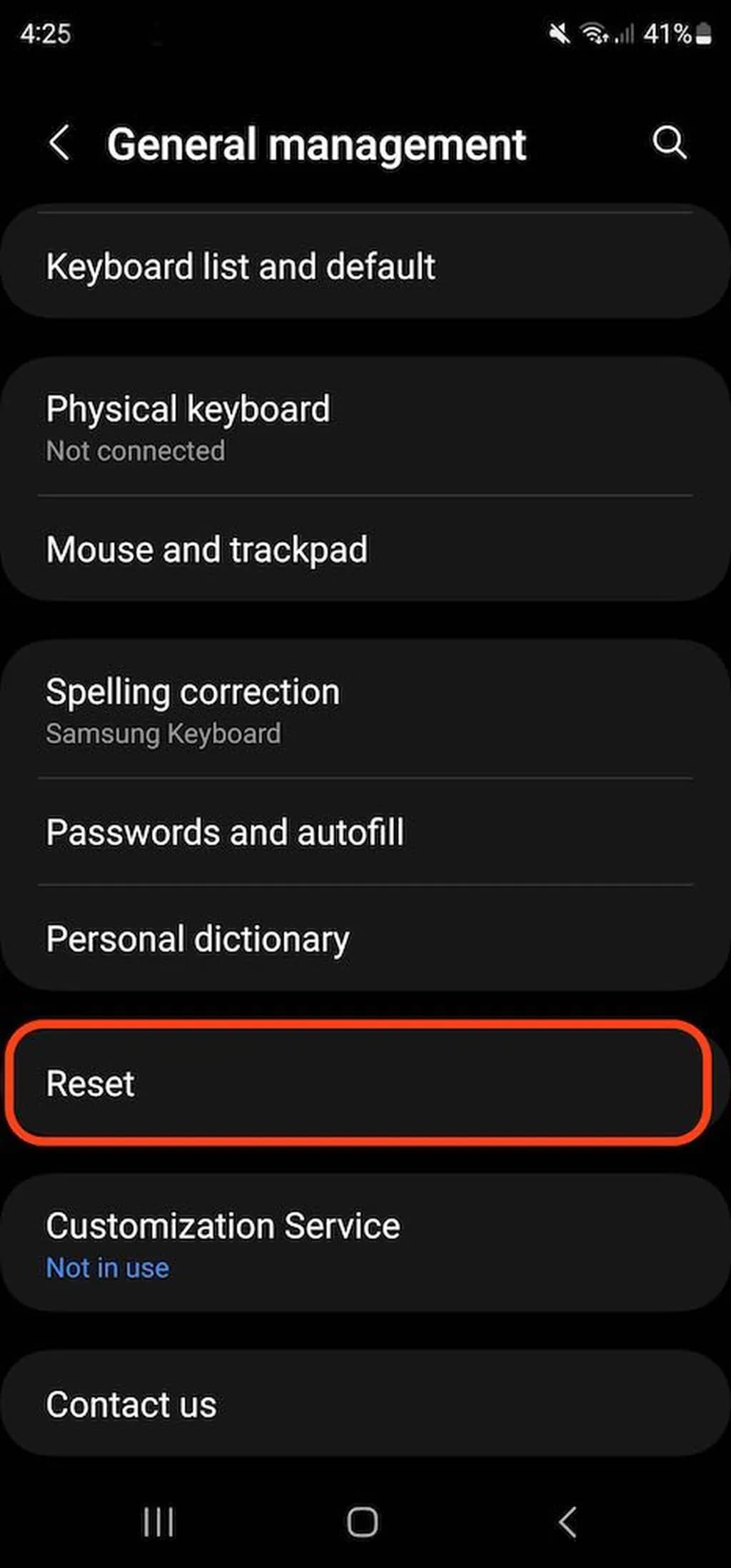Go back from General management
Image resolution: width=731 pixels, height=1568 pixels.
(x=60, y=143)
